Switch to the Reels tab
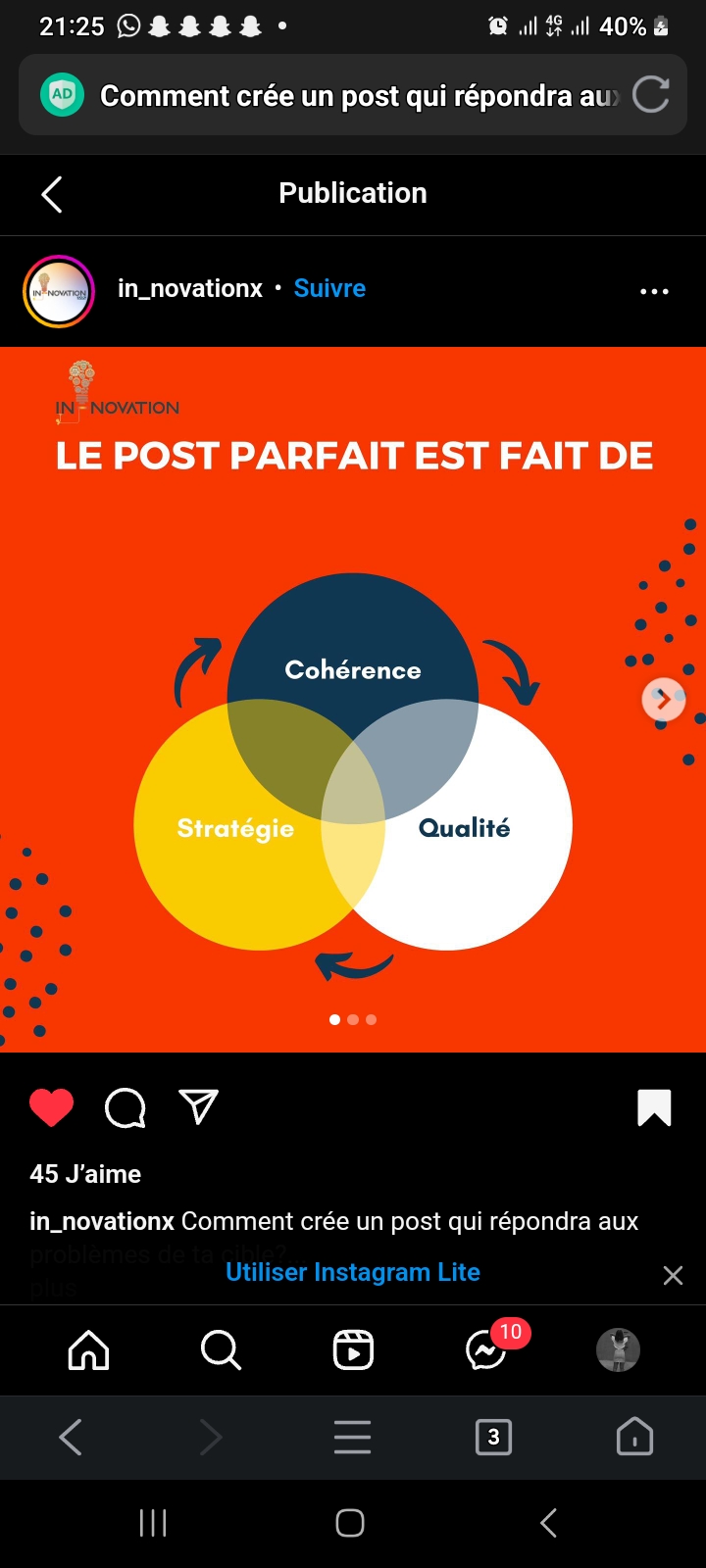Image resolution: width=706 pixels, height=1568 pixels. (353, 1349)
